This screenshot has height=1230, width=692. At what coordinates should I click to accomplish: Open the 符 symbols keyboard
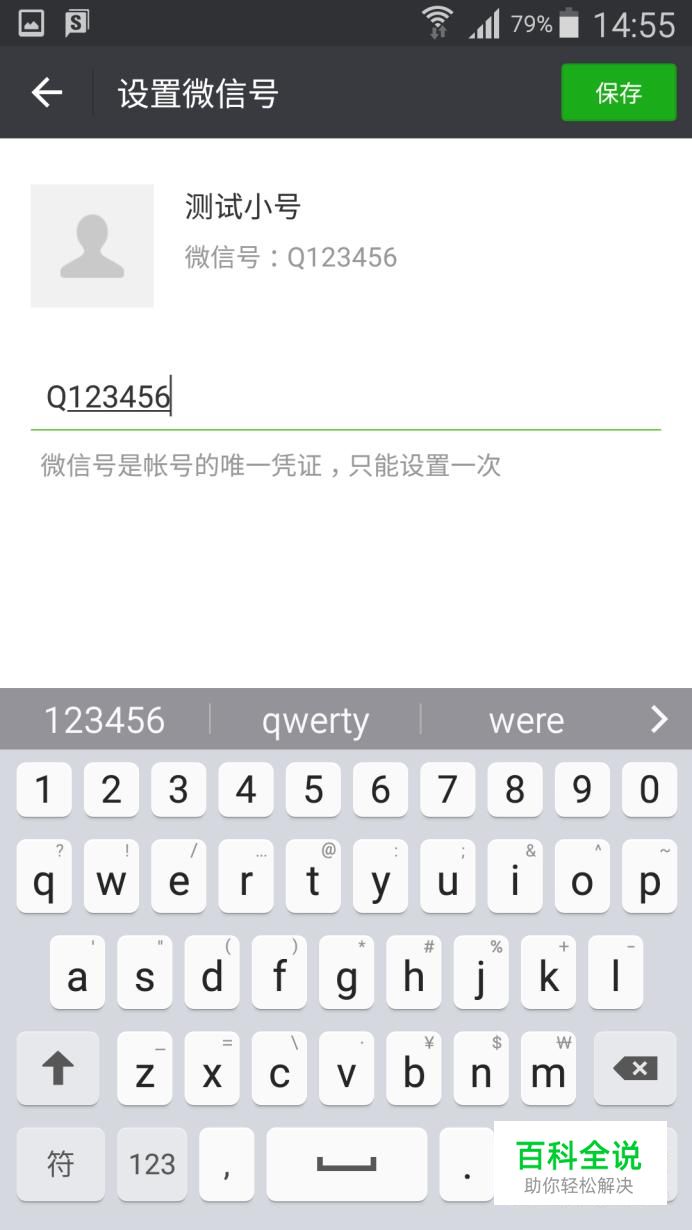coord(60,1164)
